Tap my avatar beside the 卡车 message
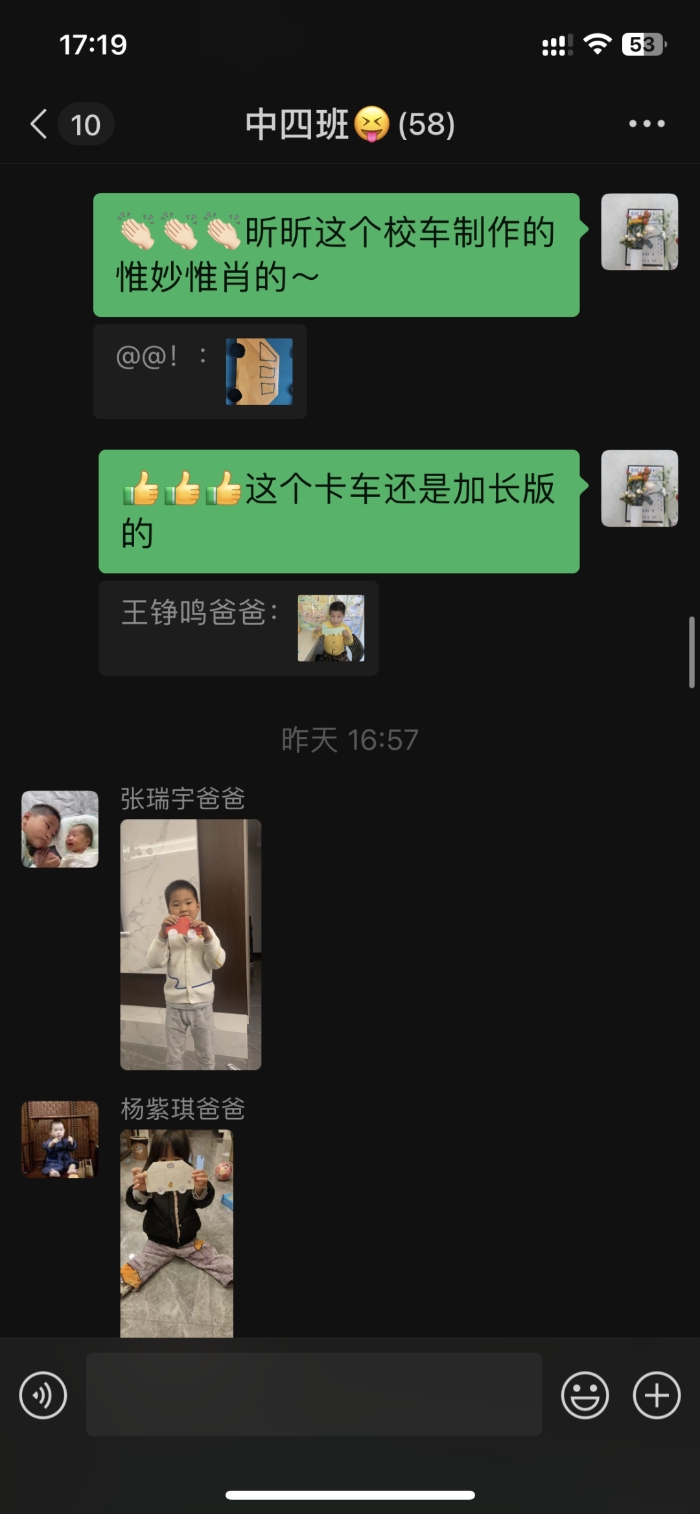The width and height of the screenshot is (700, 1514). pos(639,488)
